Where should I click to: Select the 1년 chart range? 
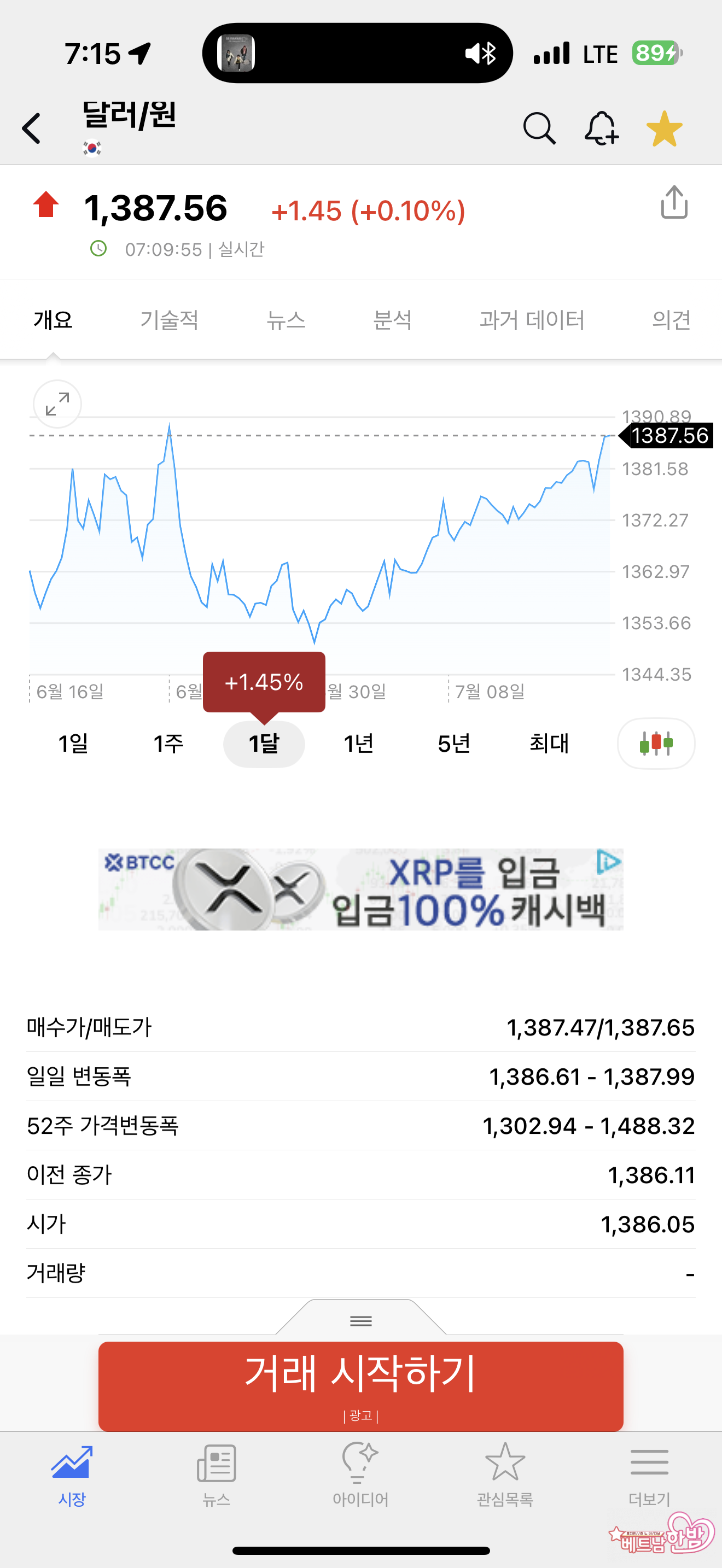point(359,743)
